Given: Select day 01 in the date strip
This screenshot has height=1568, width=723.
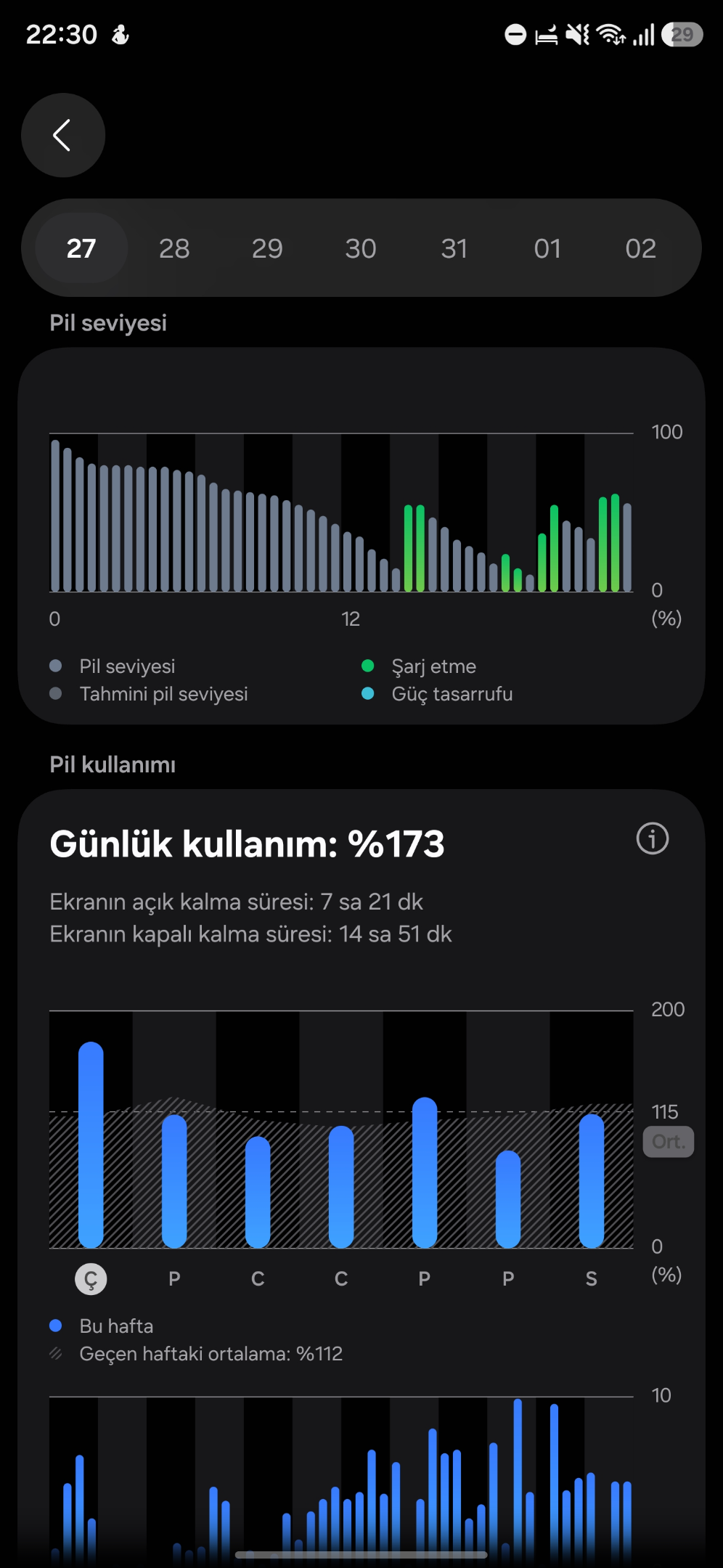Looking at the screenshot, I should click(547, 248).
